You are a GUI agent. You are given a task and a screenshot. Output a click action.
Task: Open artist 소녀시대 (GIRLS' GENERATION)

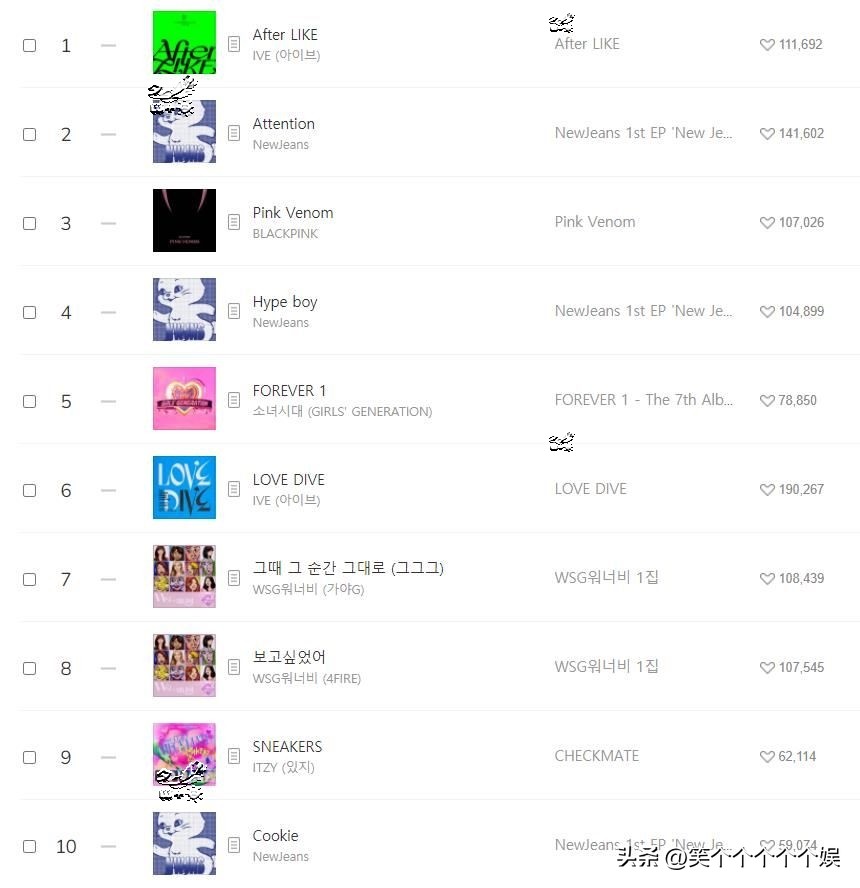pos(343,411)
